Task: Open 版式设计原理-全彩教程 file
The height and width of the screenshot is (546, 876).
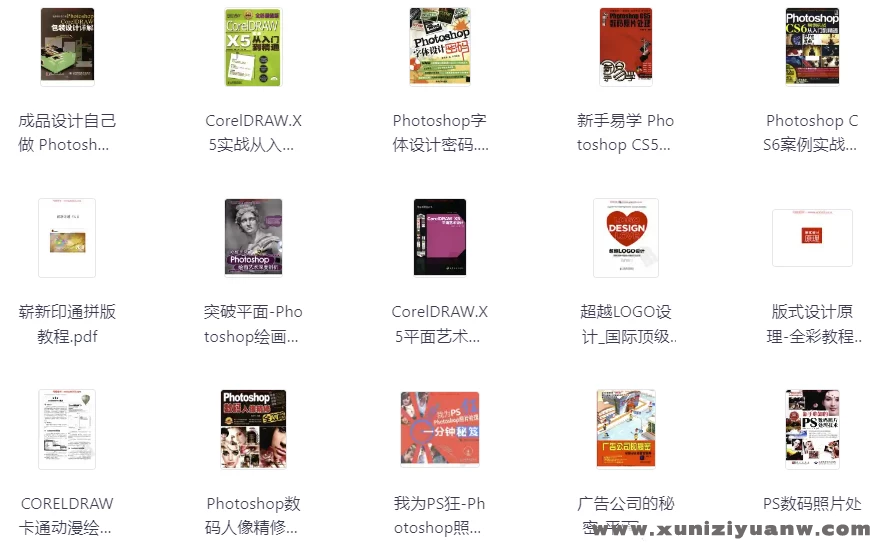Action: tap(812, 238)
